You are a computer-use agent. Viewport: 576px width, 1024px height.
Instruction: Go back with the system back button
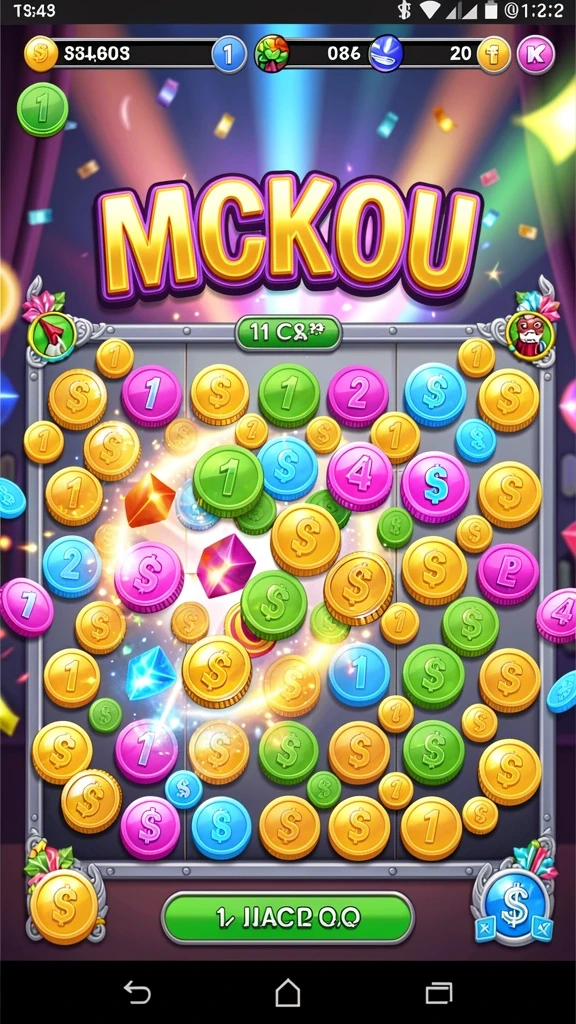[x=138, y=994]
